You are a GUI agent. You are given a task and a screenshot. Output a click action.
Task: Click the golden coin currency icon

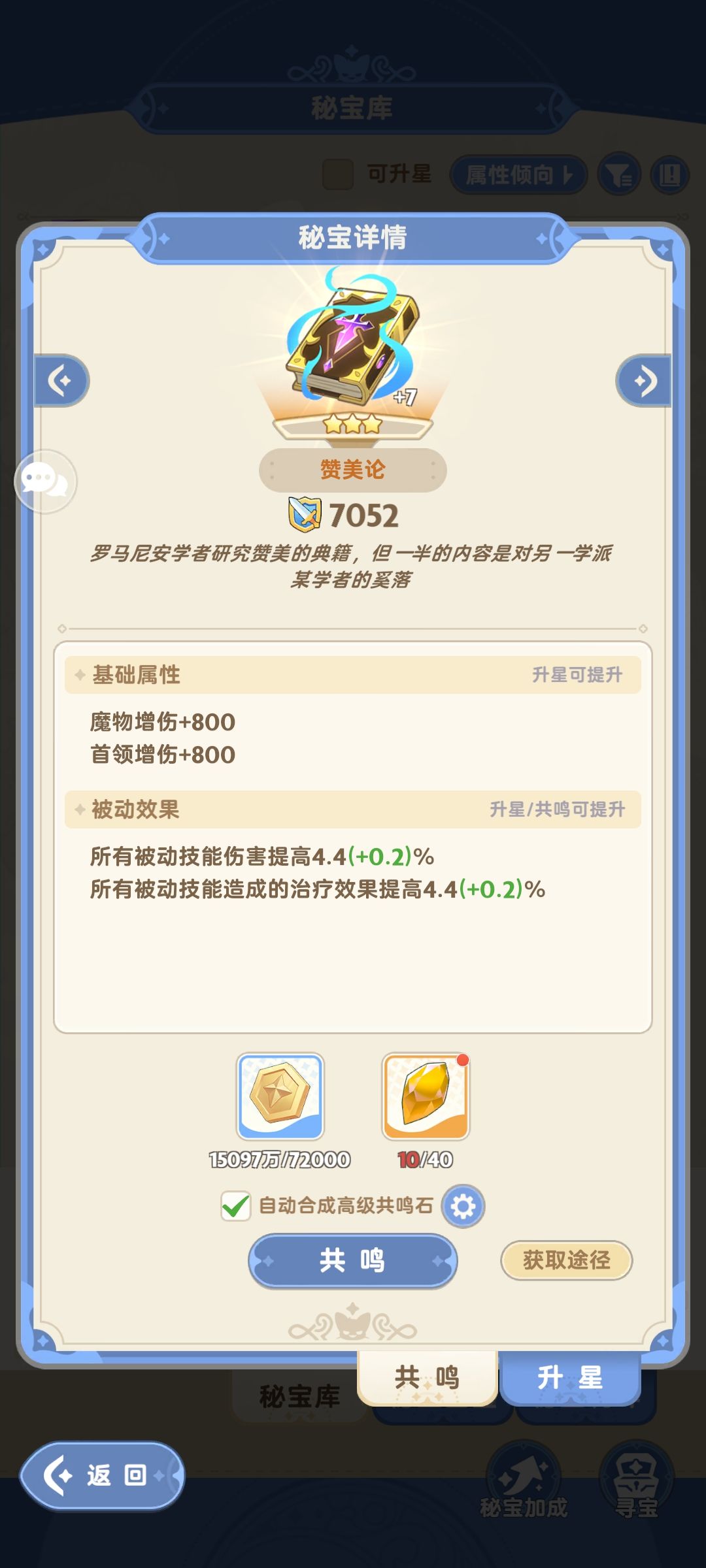[281, 1098]
